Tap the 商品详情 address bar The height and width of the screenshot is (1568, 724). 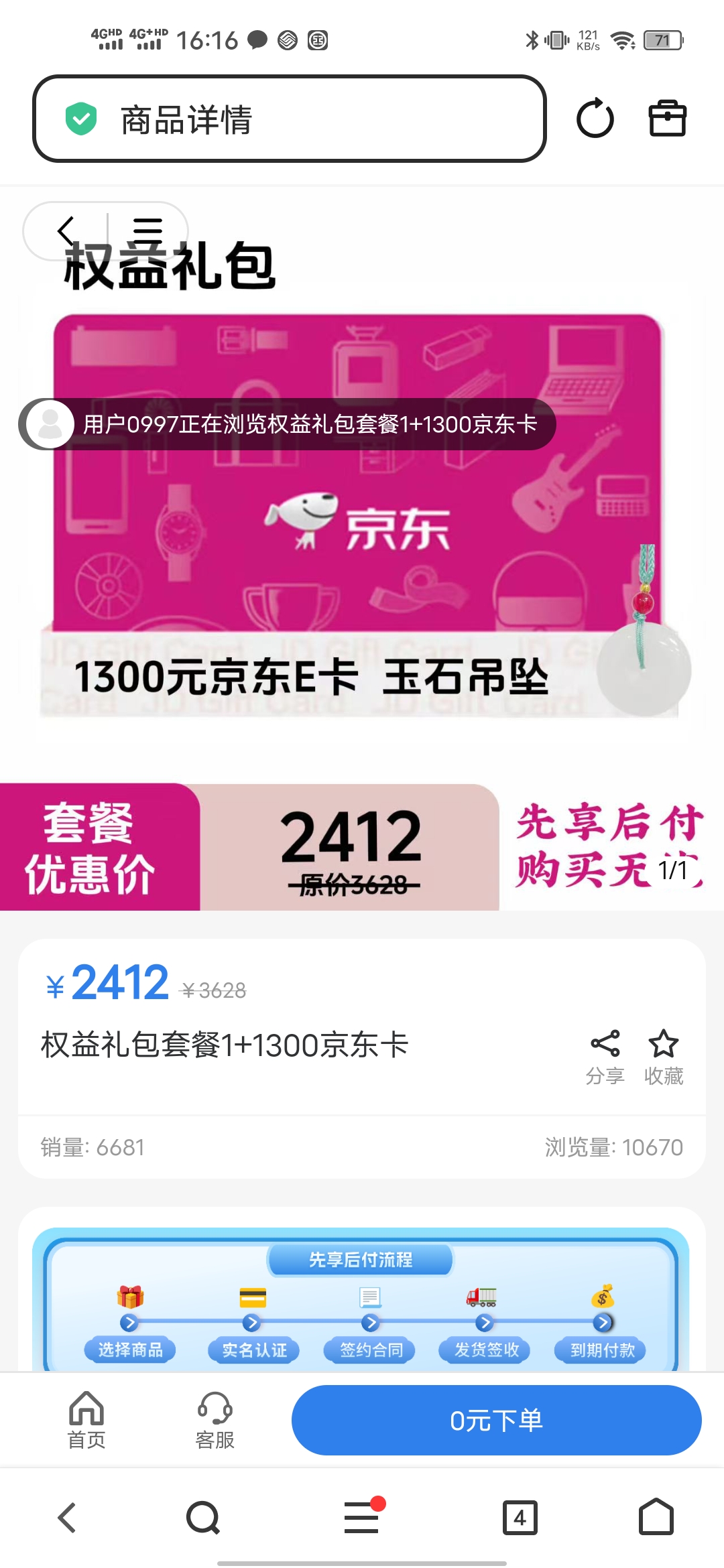click(288, 119)
